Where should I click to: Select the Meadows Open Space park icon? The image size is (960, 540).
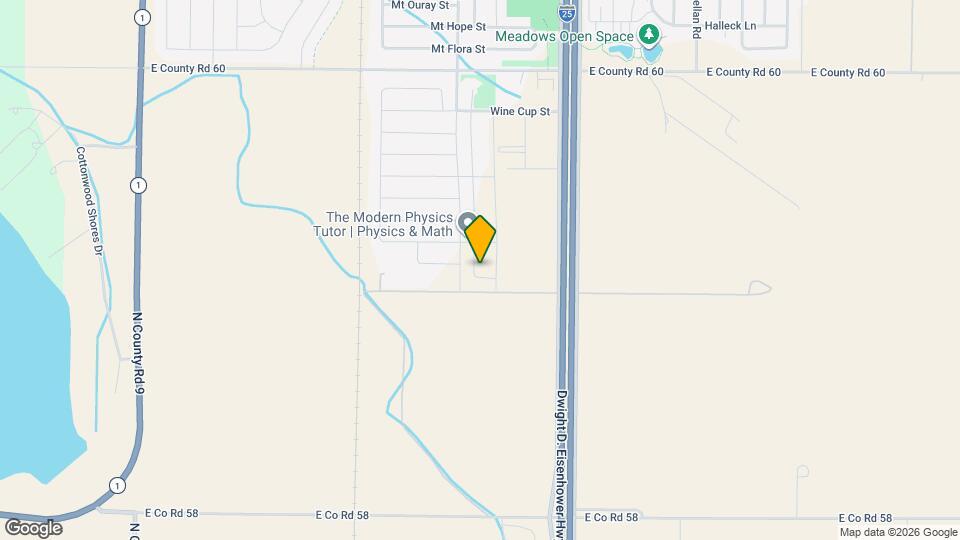(650, 36)
